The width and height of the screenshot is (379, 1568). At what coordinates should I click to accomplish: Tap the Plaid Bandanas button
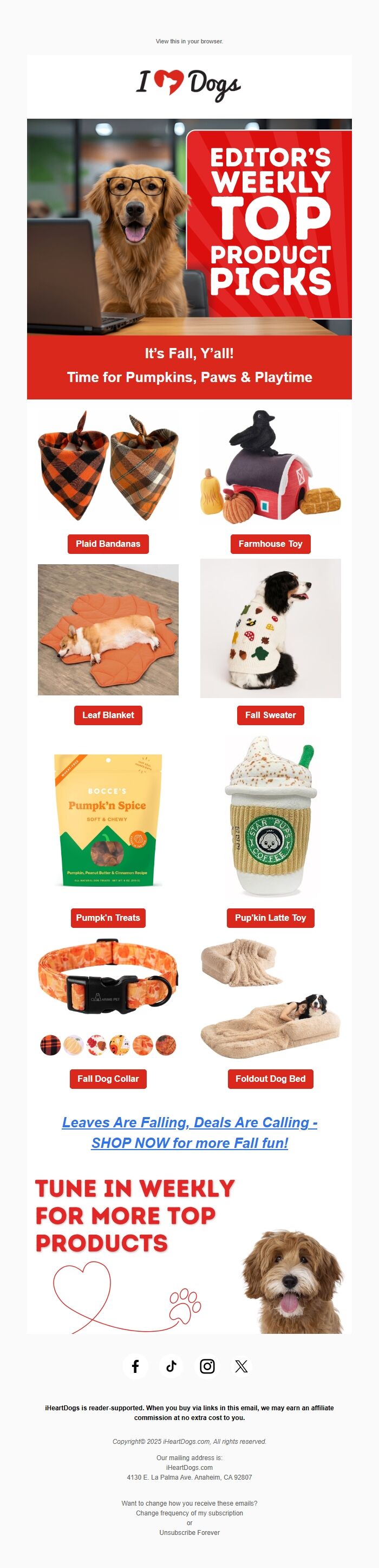pyautogui.click(x=108, y=544)
